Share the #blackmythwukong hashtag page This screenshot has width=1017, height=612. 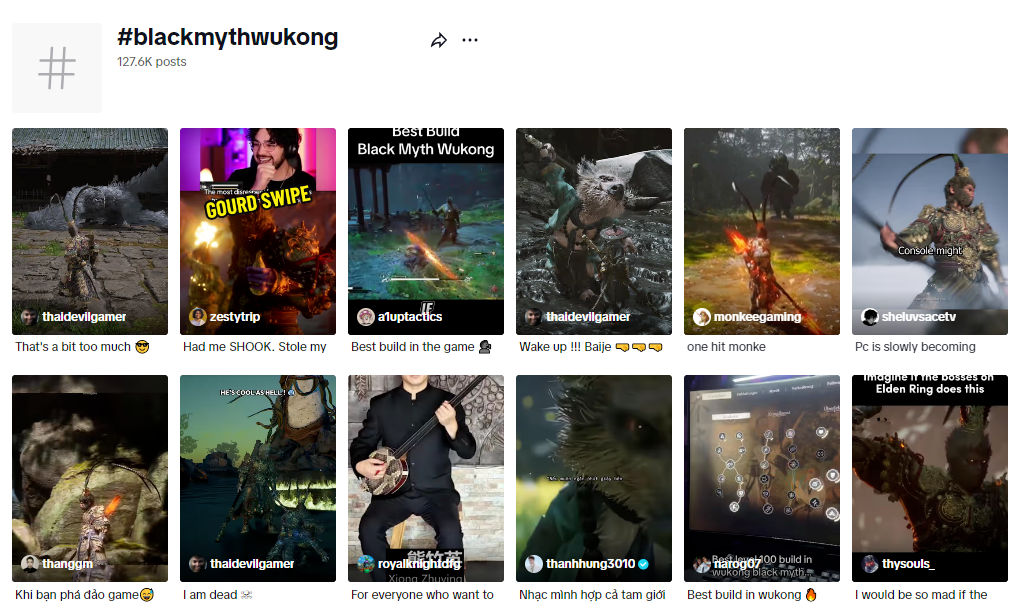click(438, 40)
